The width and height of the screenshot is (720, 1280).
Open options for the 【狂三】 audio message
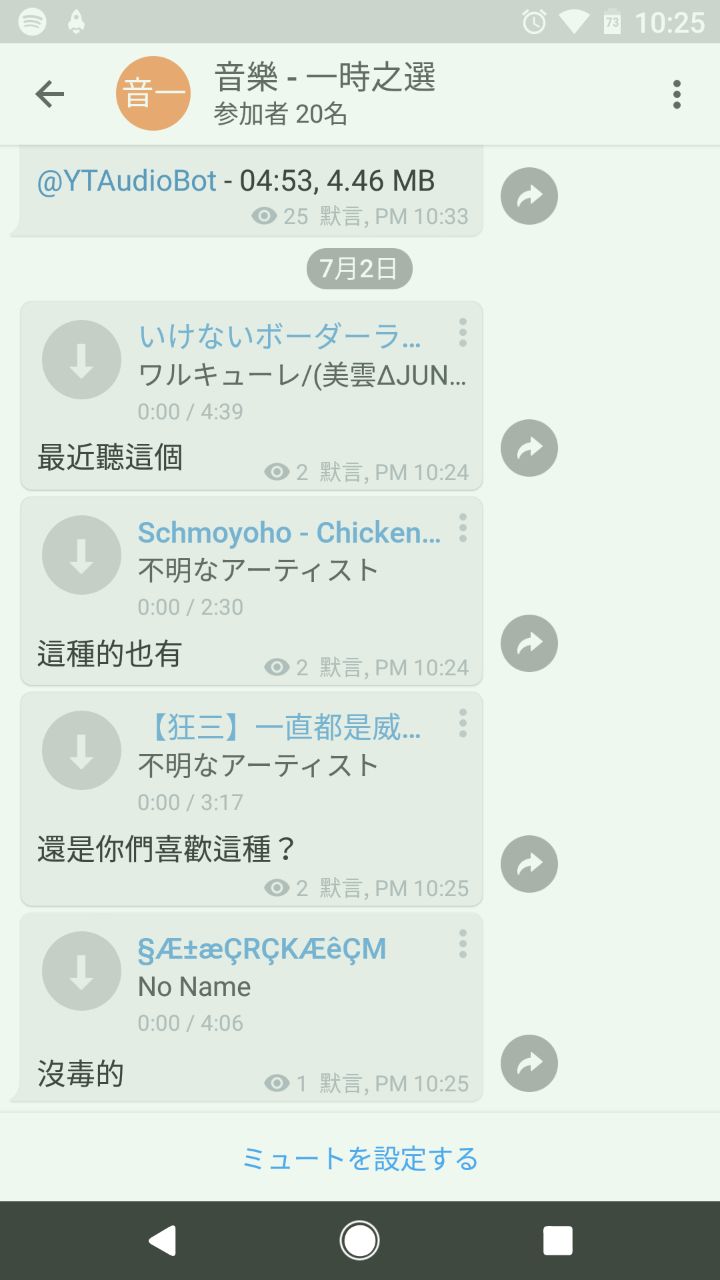pyautogui.click(x=462, y=723)
